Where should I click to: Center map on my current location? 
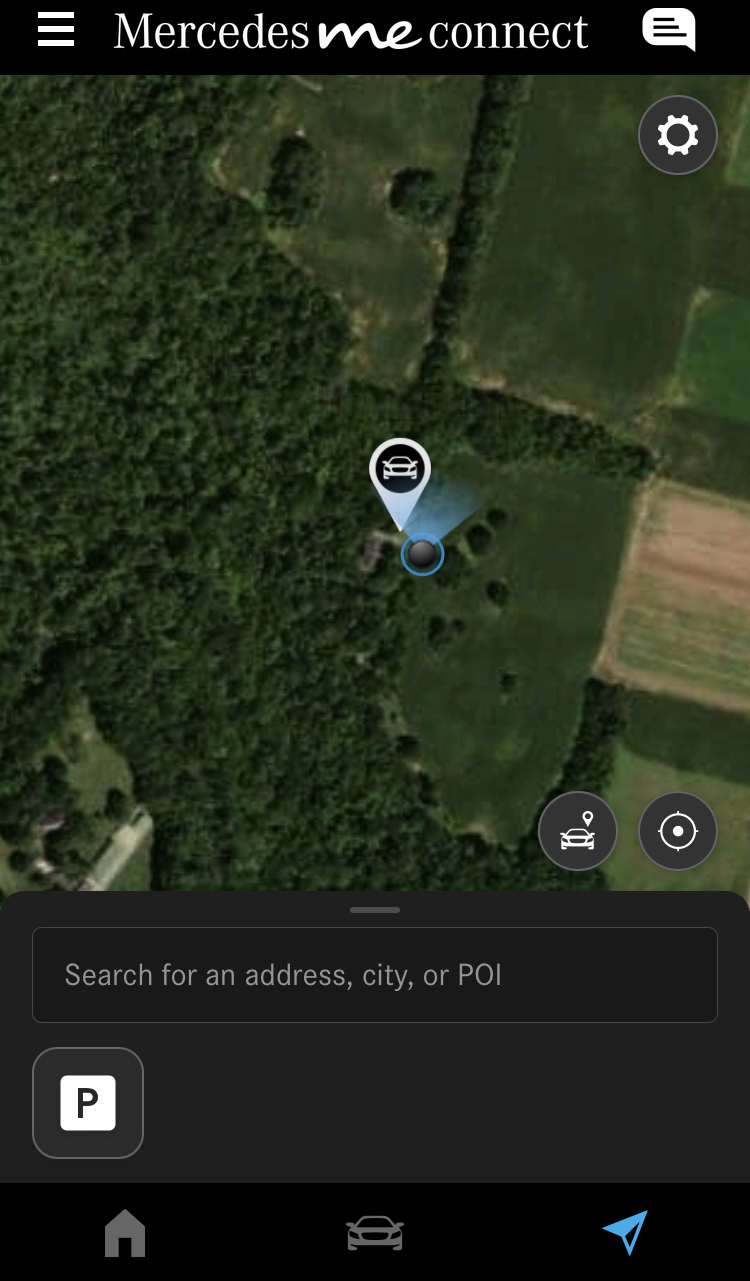678,831
